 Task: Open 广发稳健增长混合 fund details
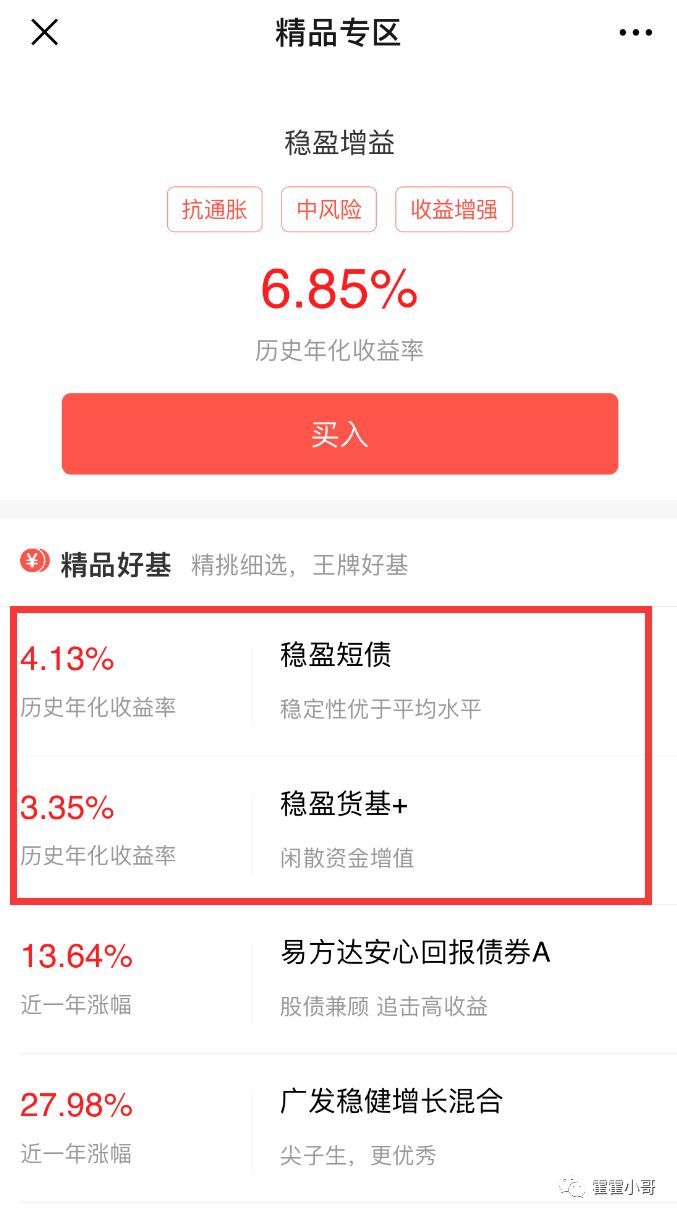pos(338,1127)
